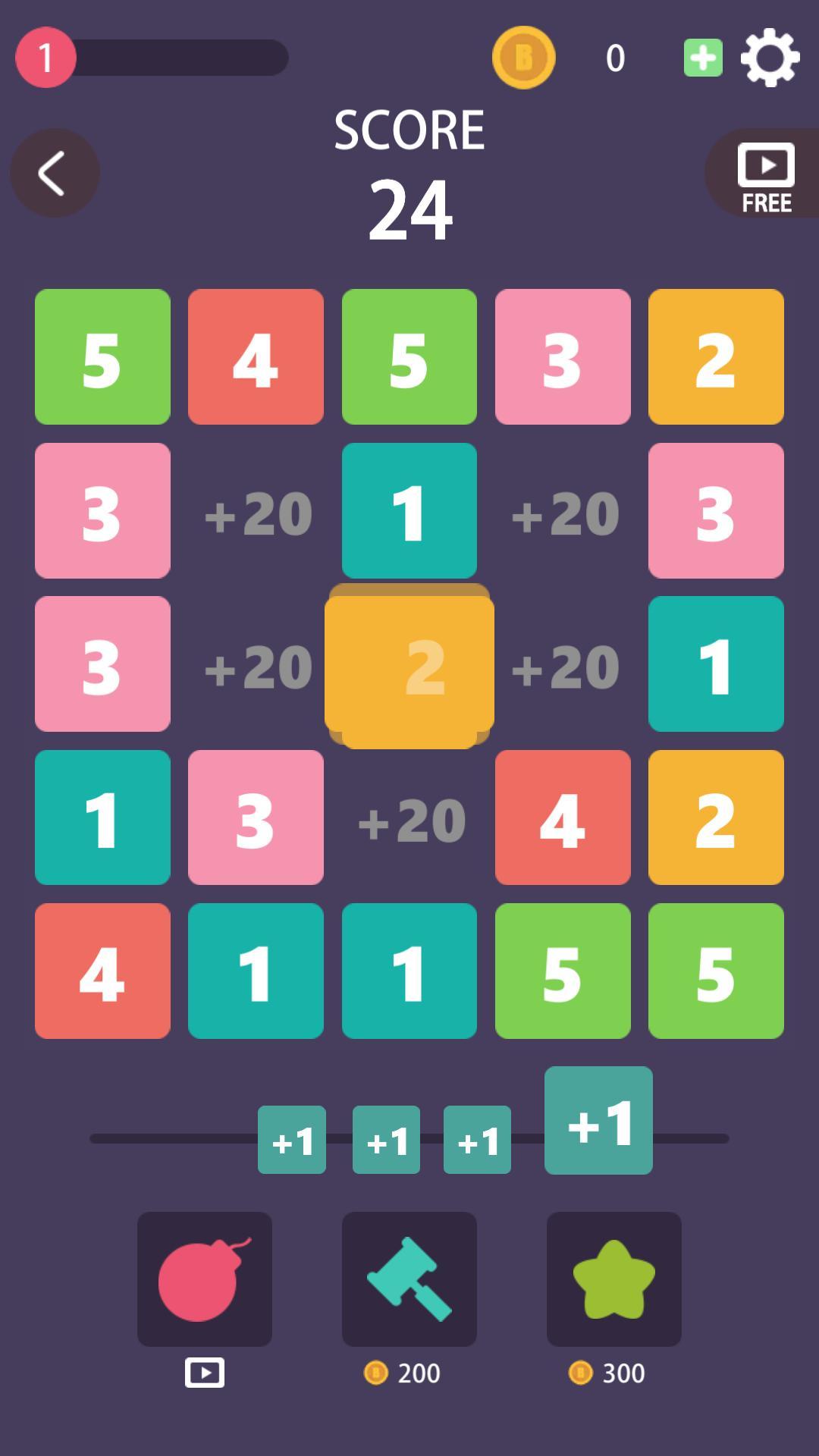Buy the star power-up for 300
This screenshot has height=1456, width=819.
click(x=613, y=1279)
